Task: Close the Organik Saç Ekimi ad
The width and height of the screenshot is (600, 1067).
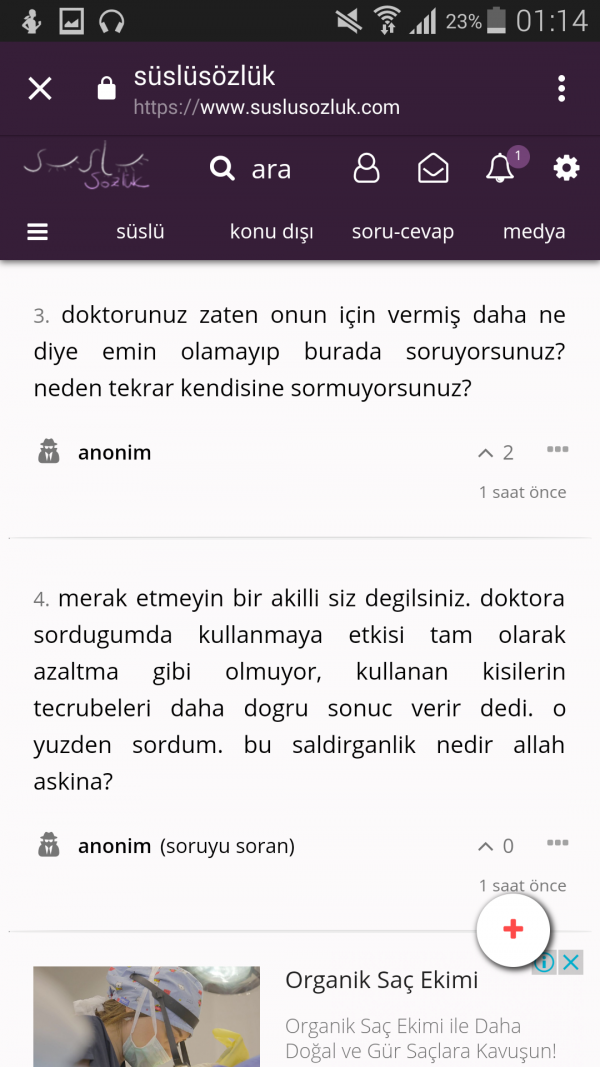Action: [570, 962]
